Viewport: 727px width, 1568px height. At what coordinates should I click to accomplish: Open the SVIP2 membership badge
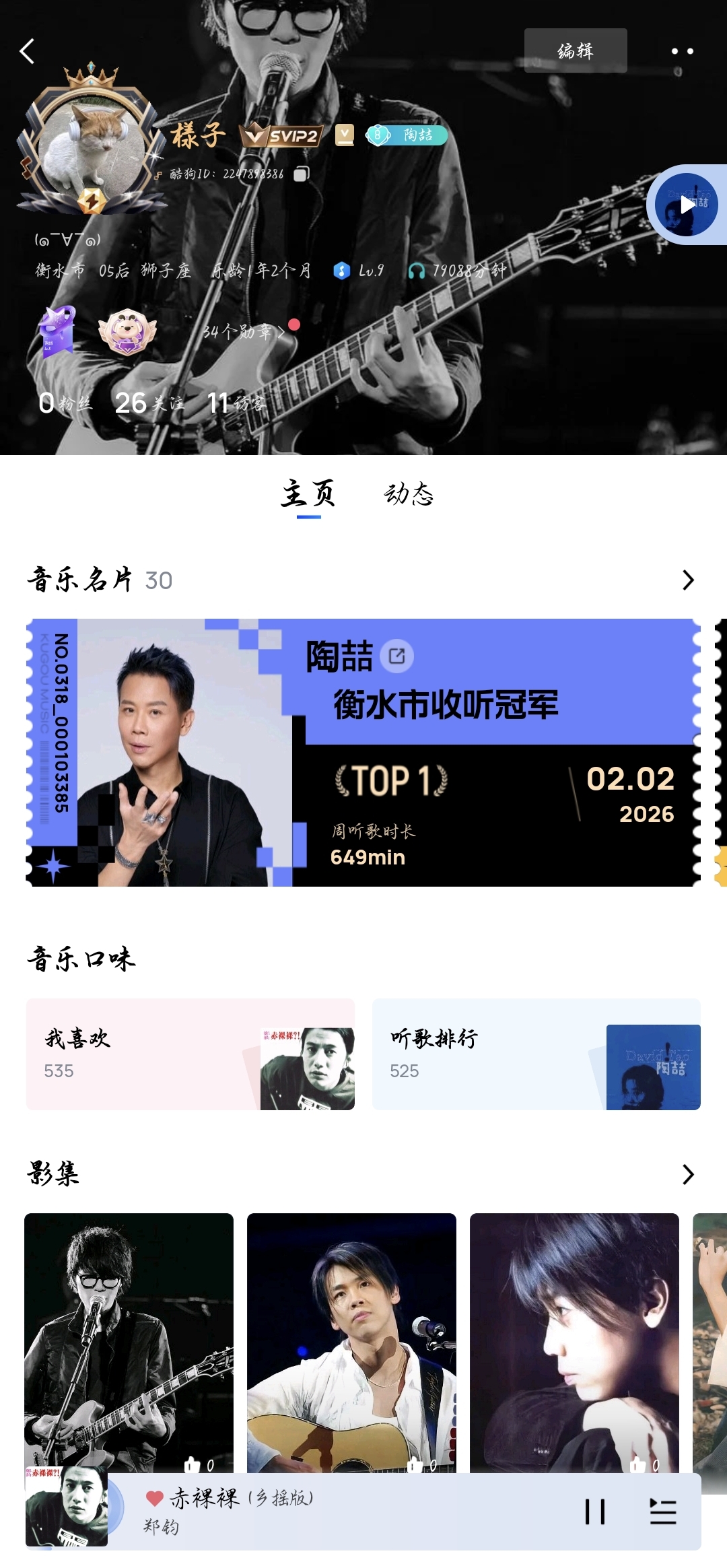click(x=283, y=135)
